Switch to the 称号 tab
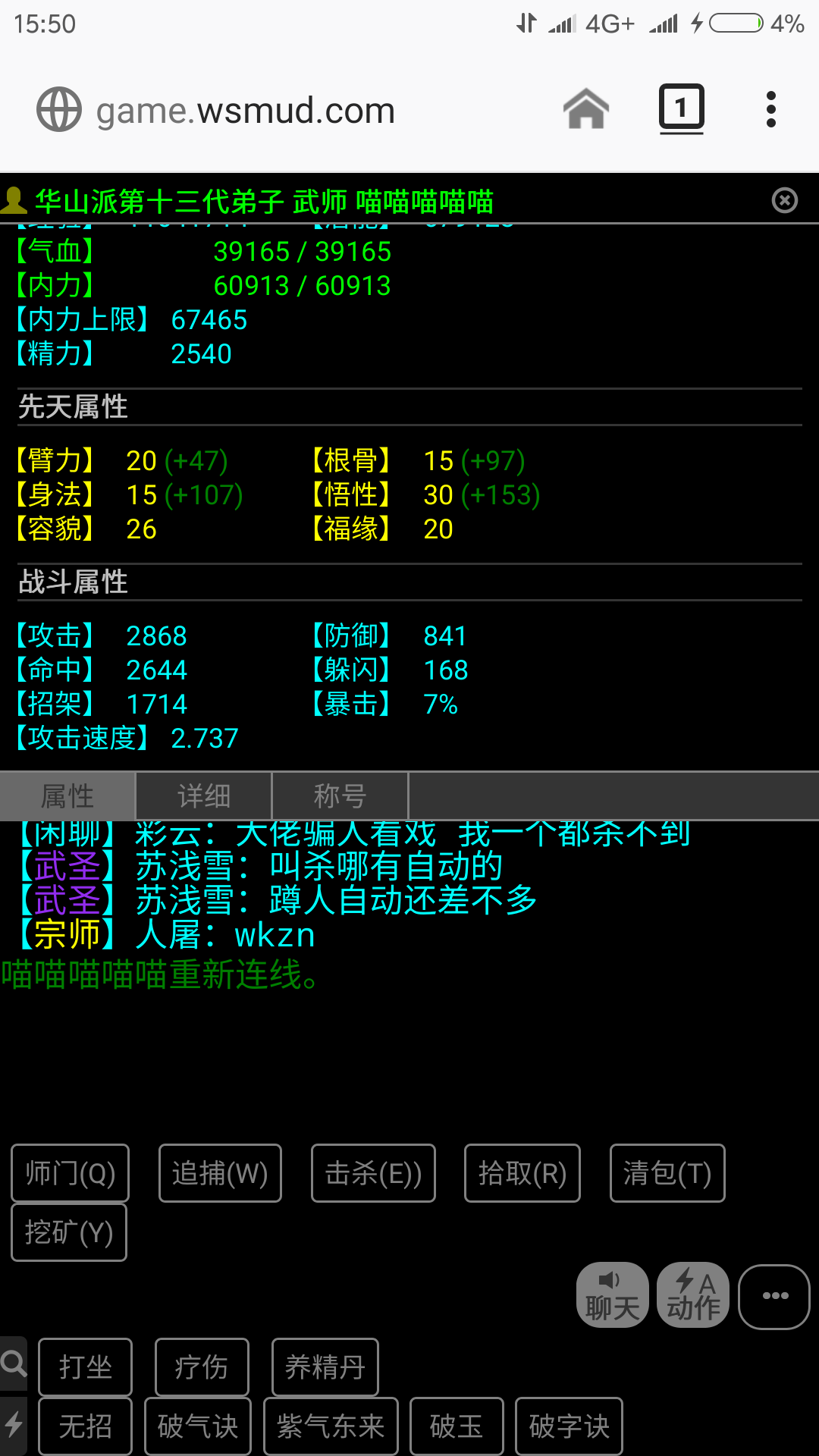This screenshot has width=819, height=1456. (x=339, y=795)
